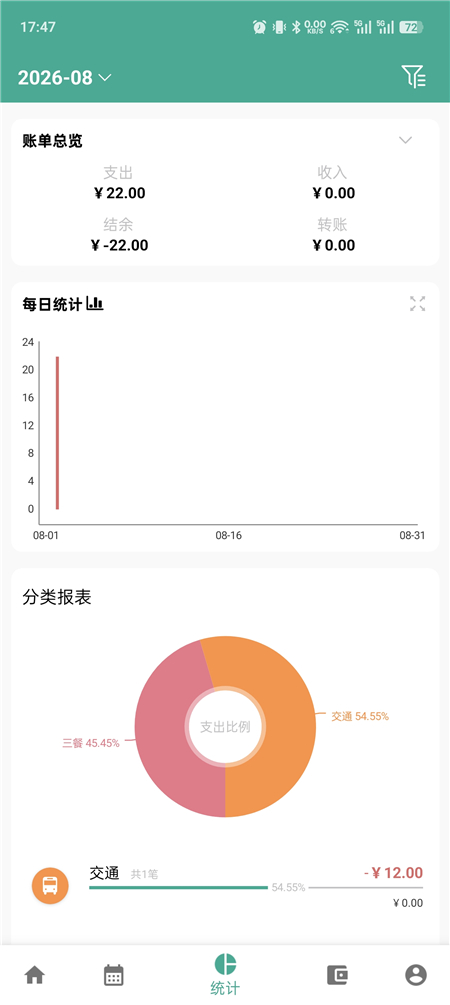Open the 交通 category row
The image size is (450, 1005).
point(225,886)
